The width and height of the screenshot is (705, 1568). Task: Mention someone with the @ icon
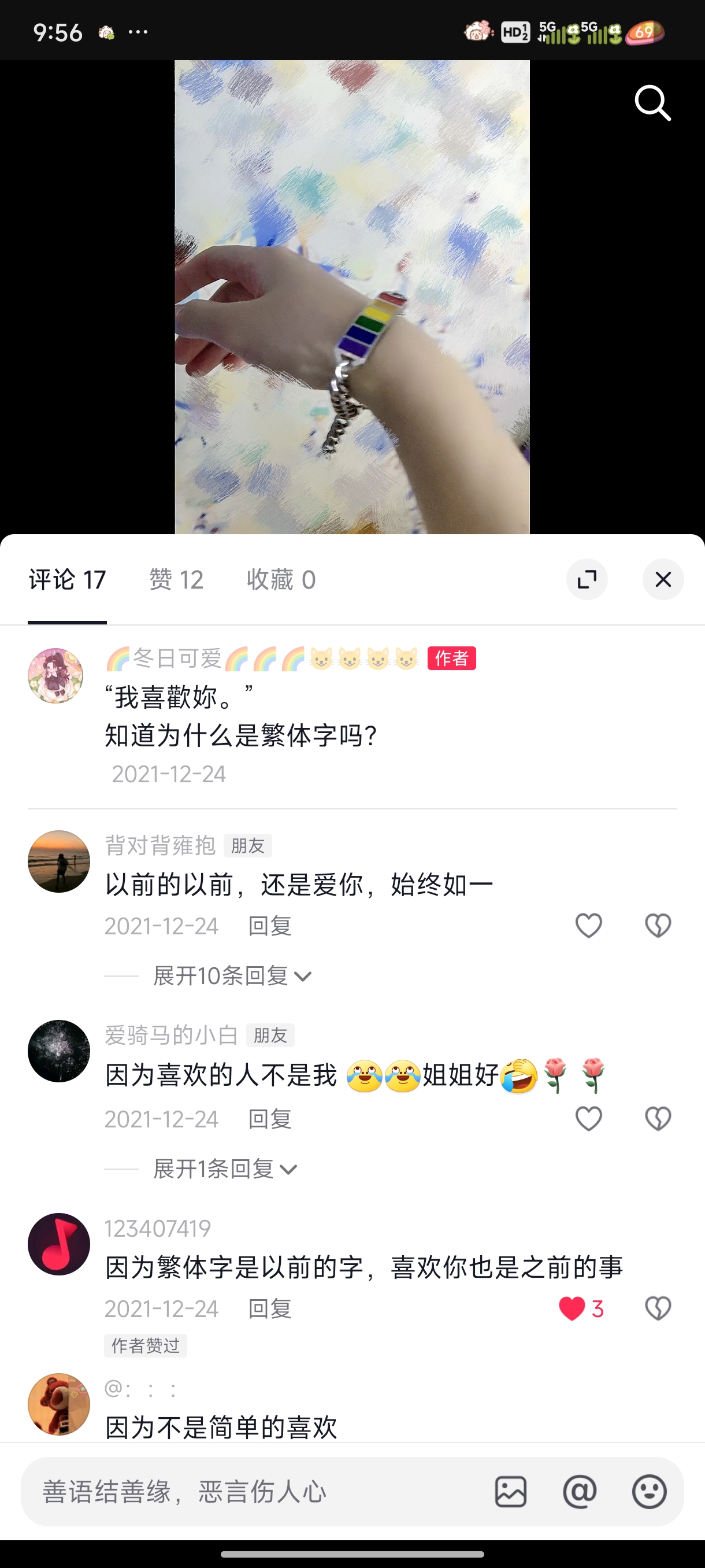[x=580, y=1491]
